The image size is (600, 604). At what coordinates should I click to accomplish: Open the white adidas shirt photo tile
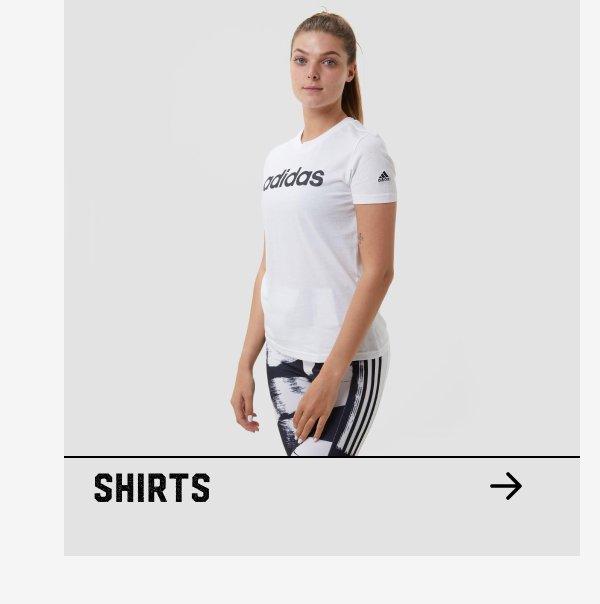point(321,228)
